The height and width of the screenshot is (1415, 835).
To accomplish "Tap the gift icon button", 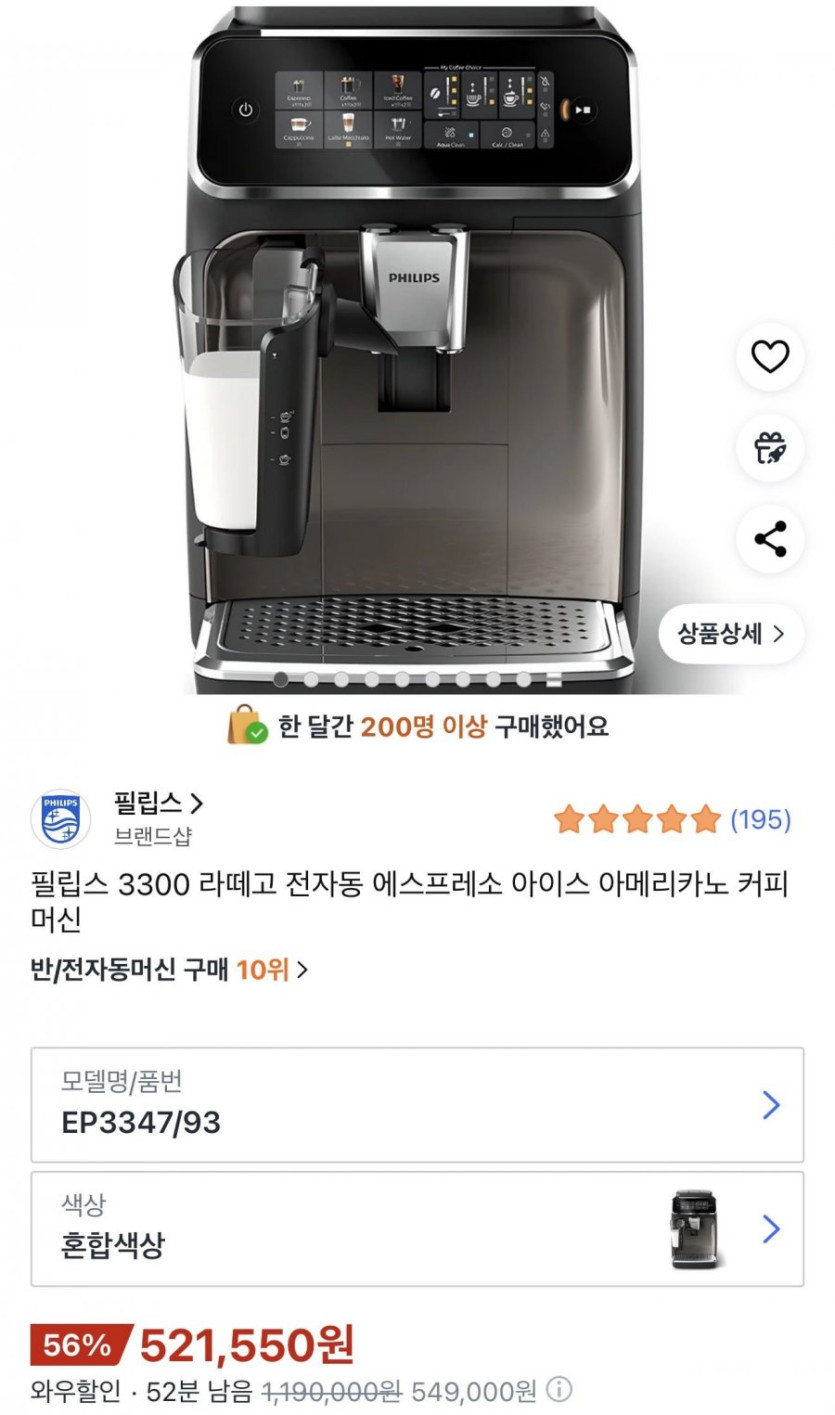I will tap(770, 448).
